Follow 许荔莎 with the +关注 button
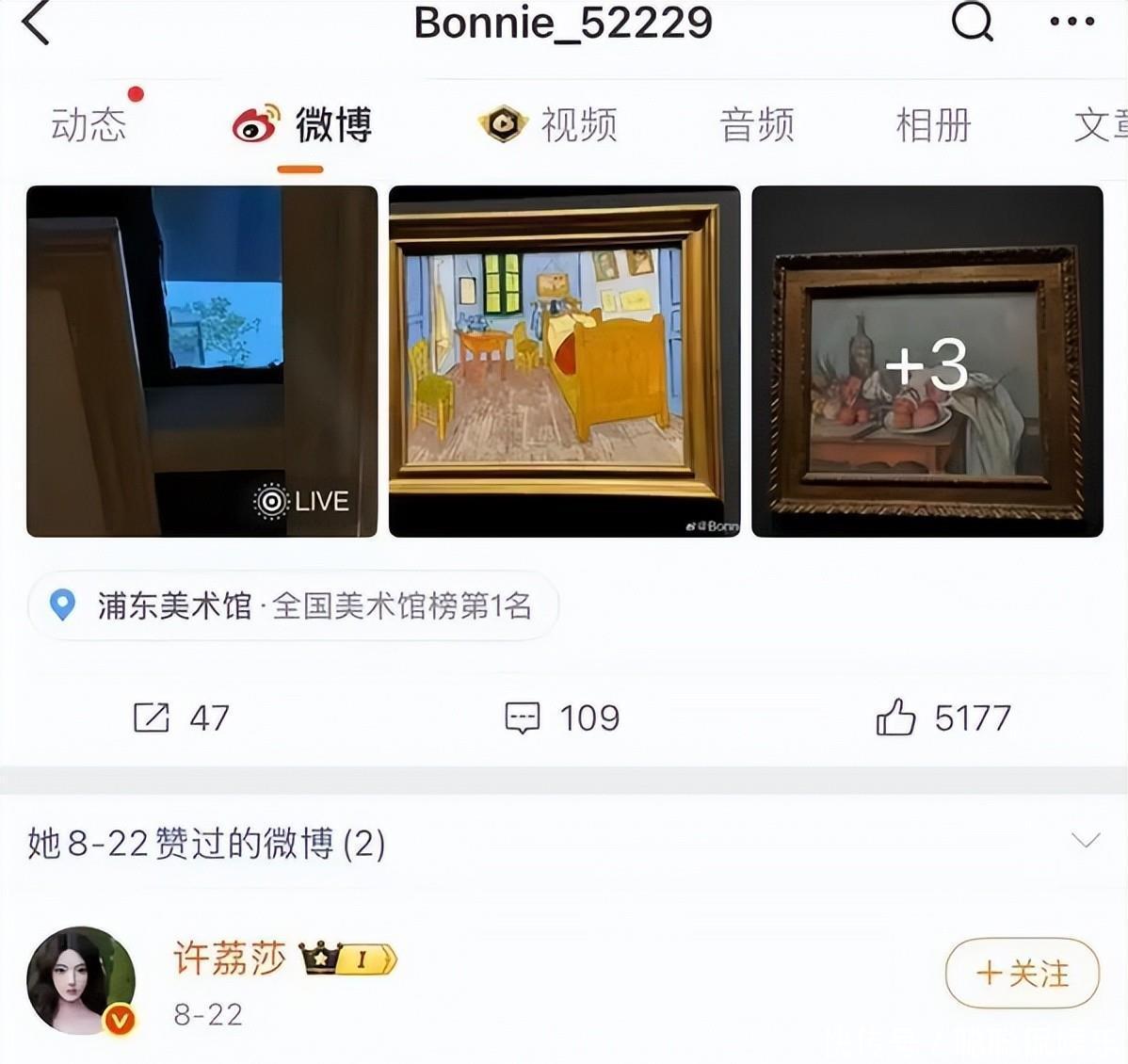Viewport: 1128px width, 1064px height. (1022, 974)
